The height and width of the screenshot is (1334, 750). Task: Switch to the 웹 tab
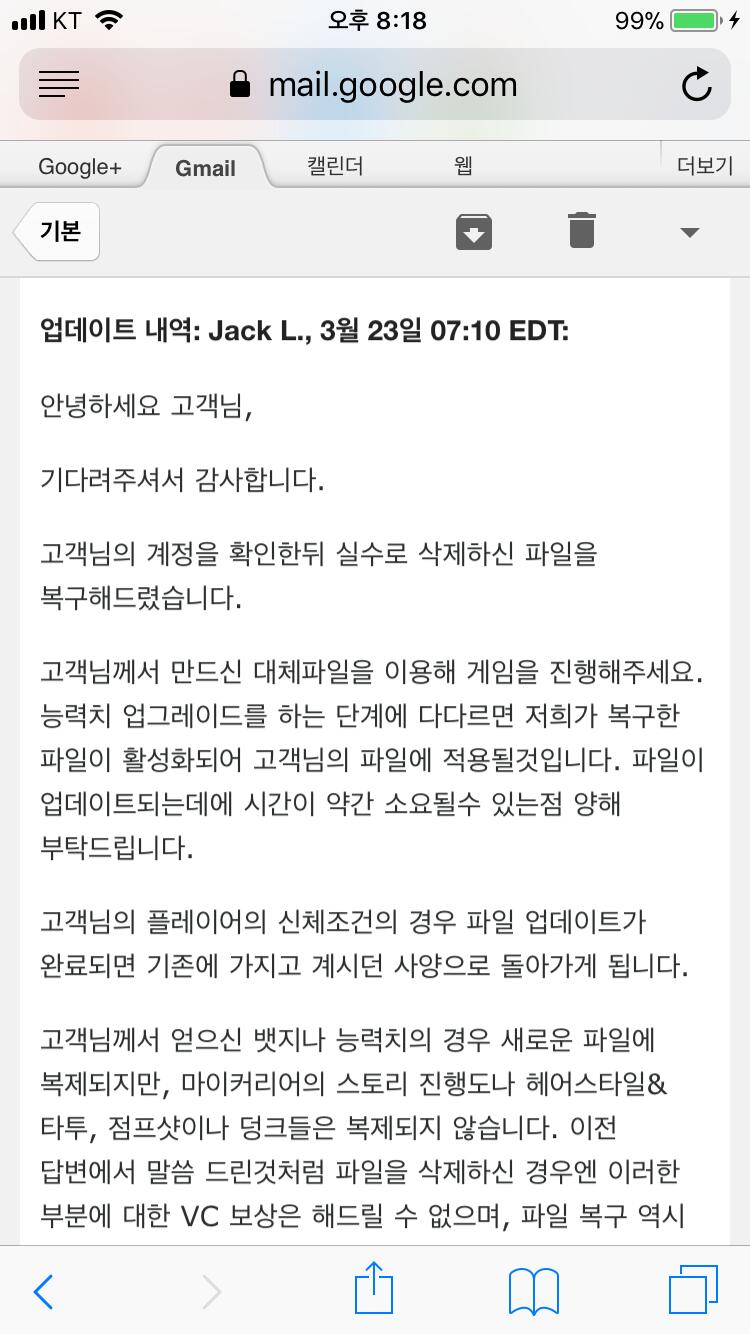click(463, 166)
